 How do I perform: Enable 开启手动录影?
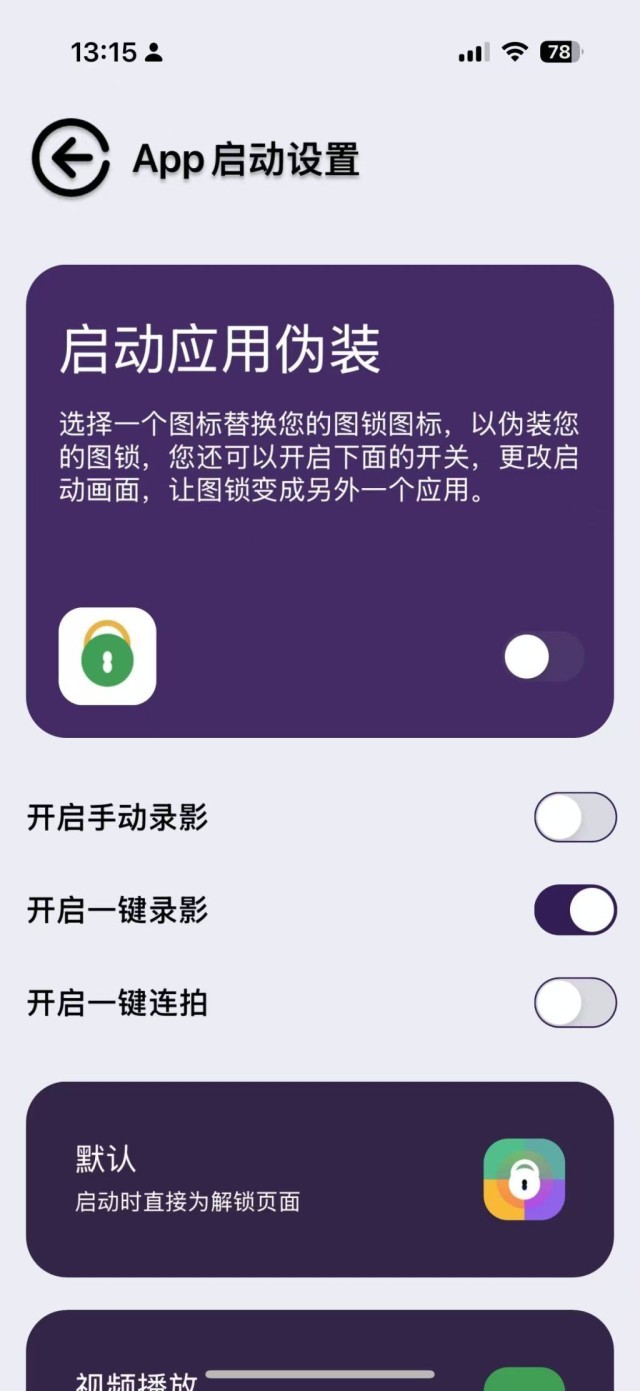pos(575,817)
